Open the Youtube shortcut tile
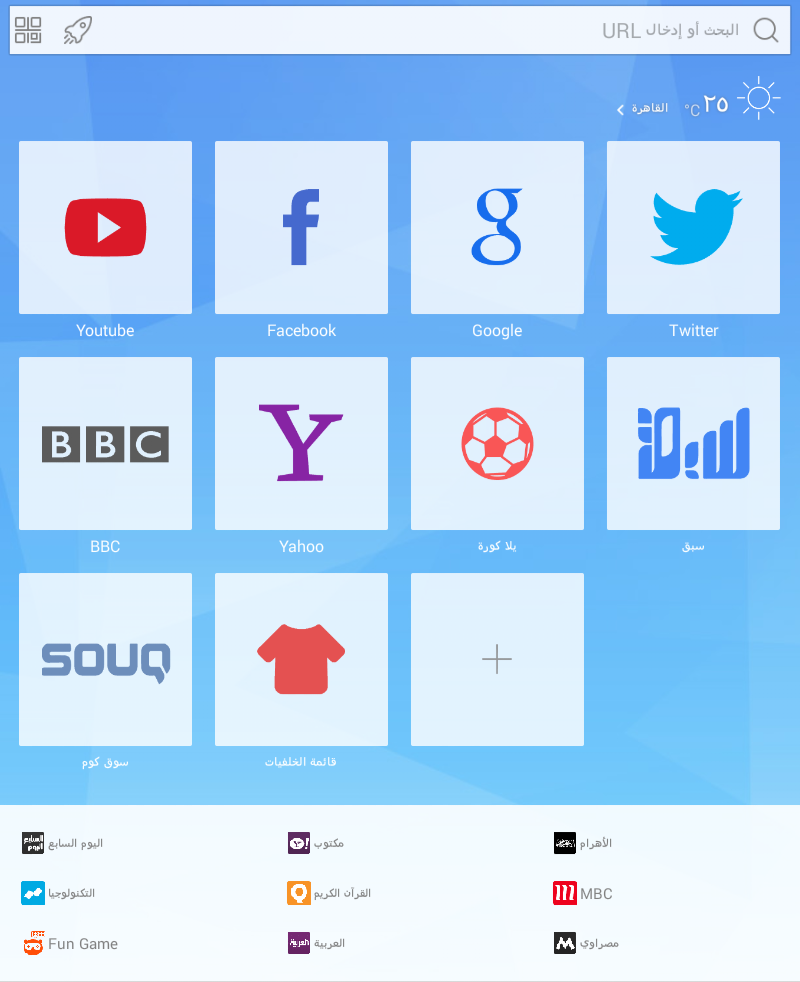This screenshot has height=982, width=800. [105, 228]
